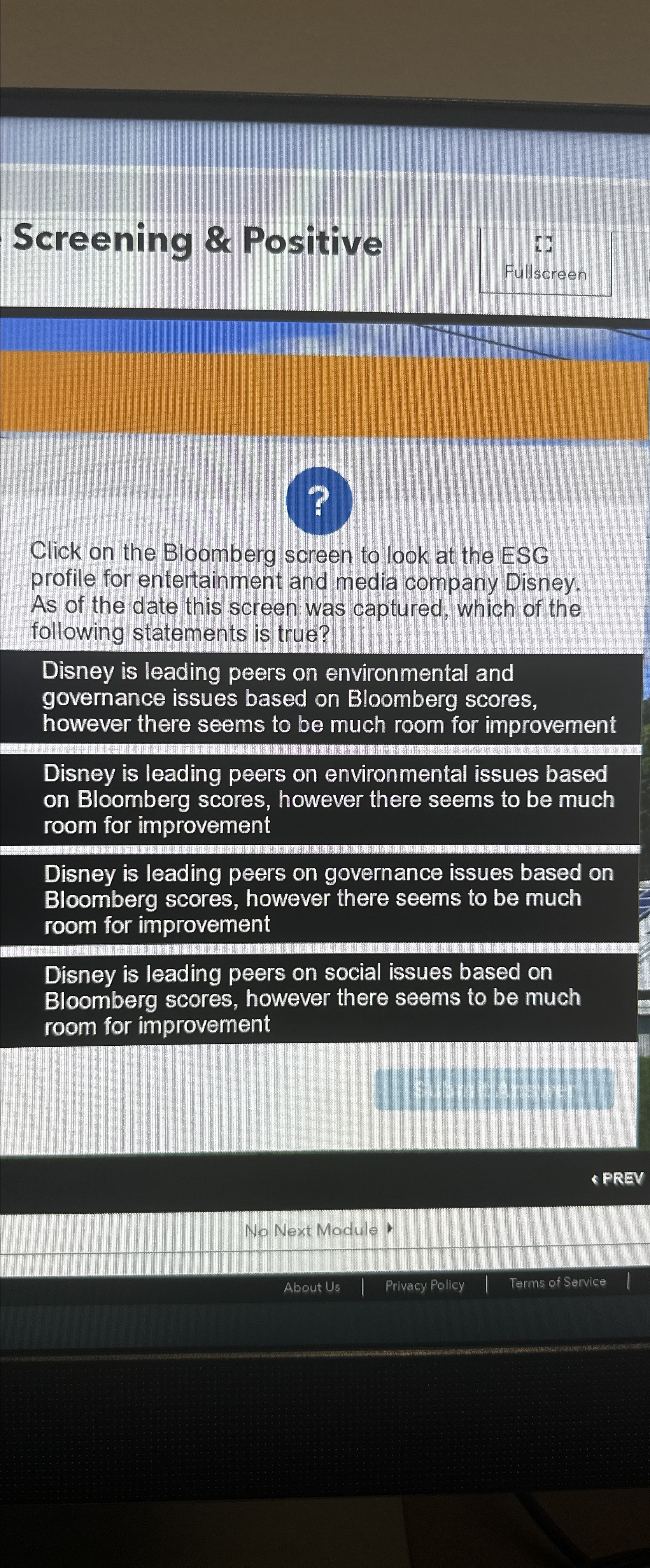This screenshot has height=1568, width=650.
Task: View Terms of Service
Action: click(557, 1283)
